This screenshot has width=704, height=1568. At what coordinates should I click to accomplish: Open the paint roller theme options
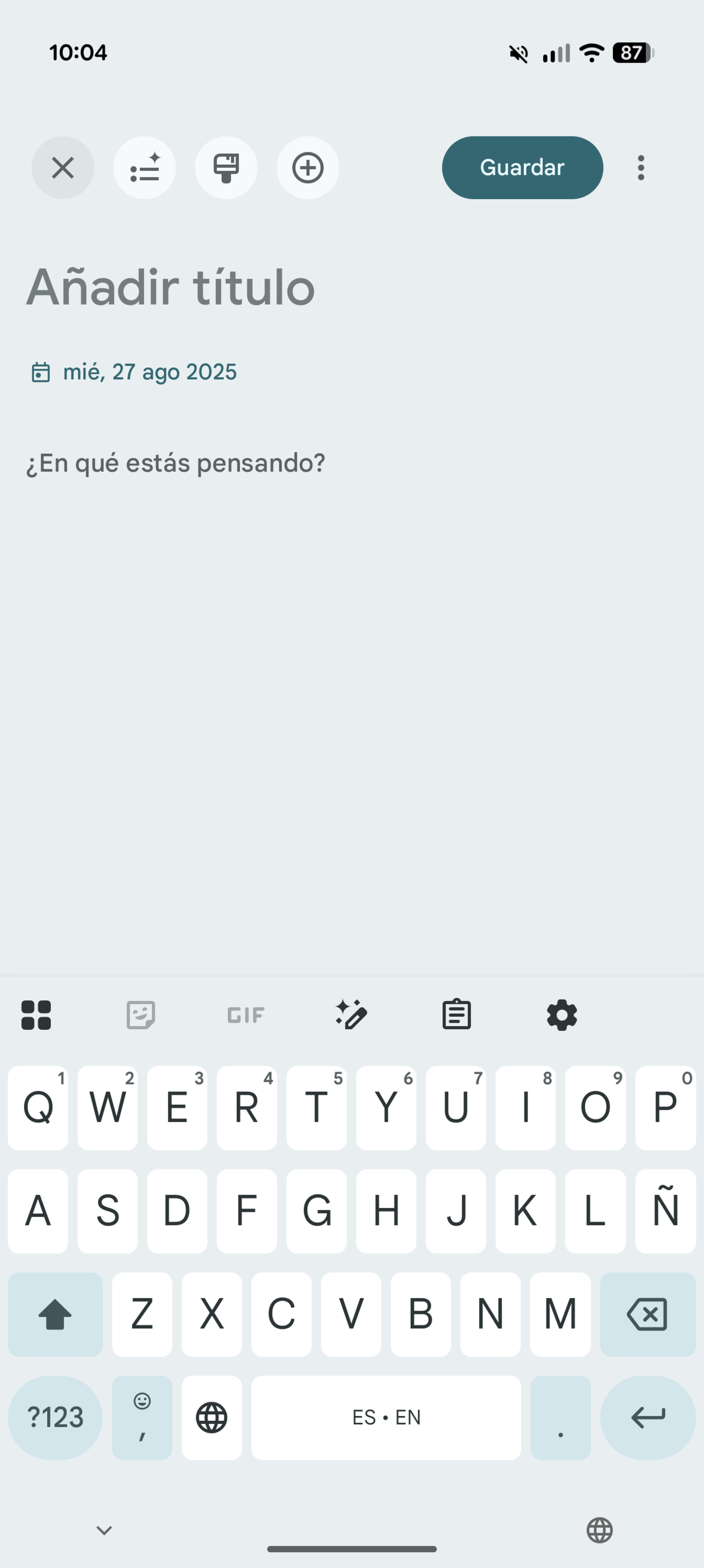(x=226, y=167)
